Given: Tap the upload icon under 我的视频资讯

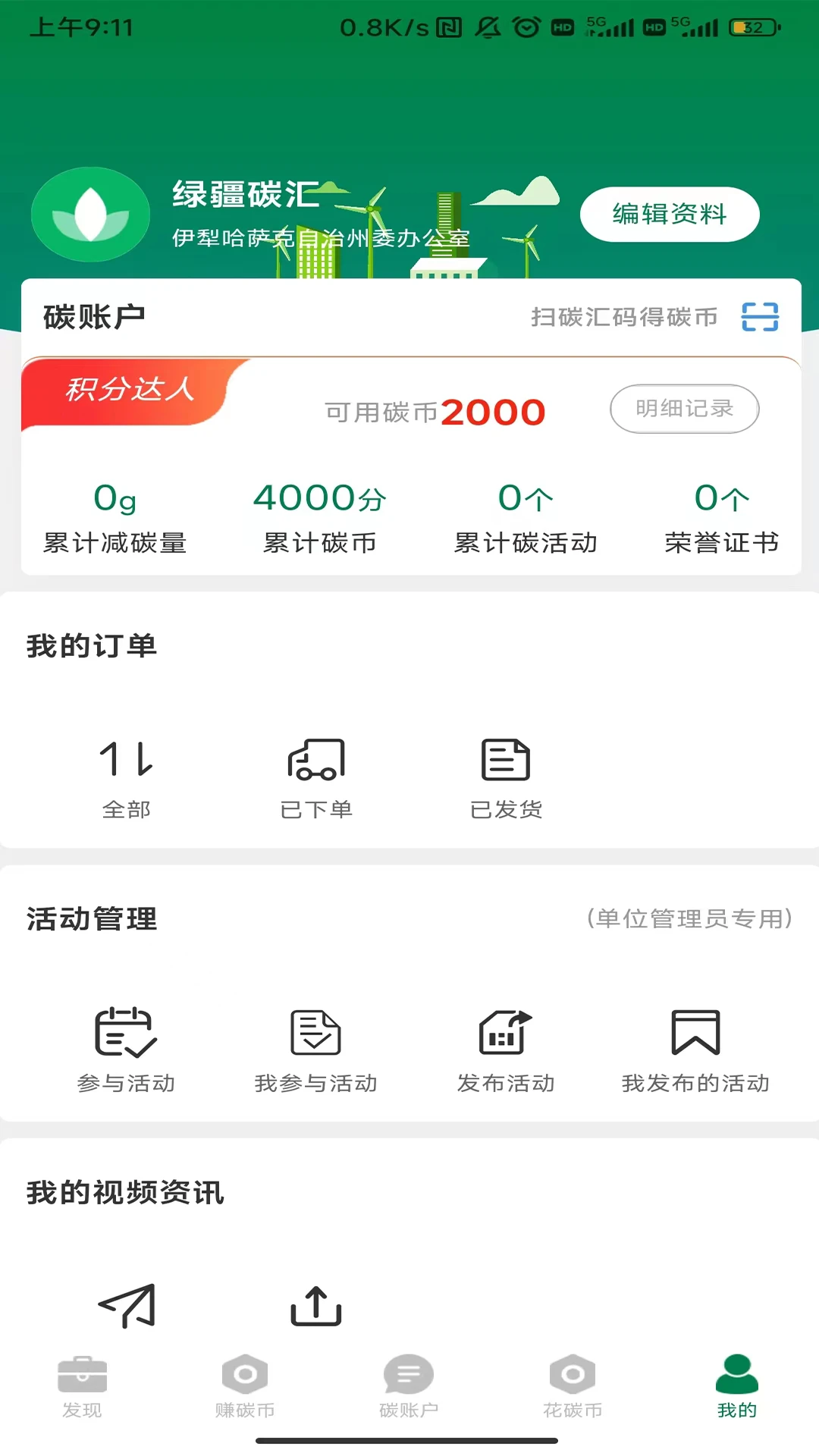Looking at the screenshot, I should pos(316,1306).
